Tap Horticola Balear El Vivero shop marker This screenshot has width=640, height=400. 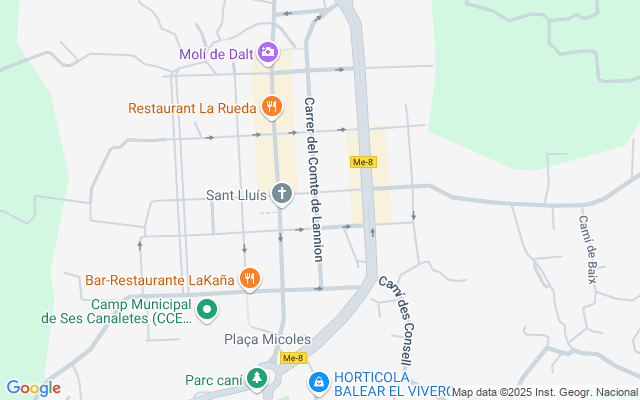point(318,381)
